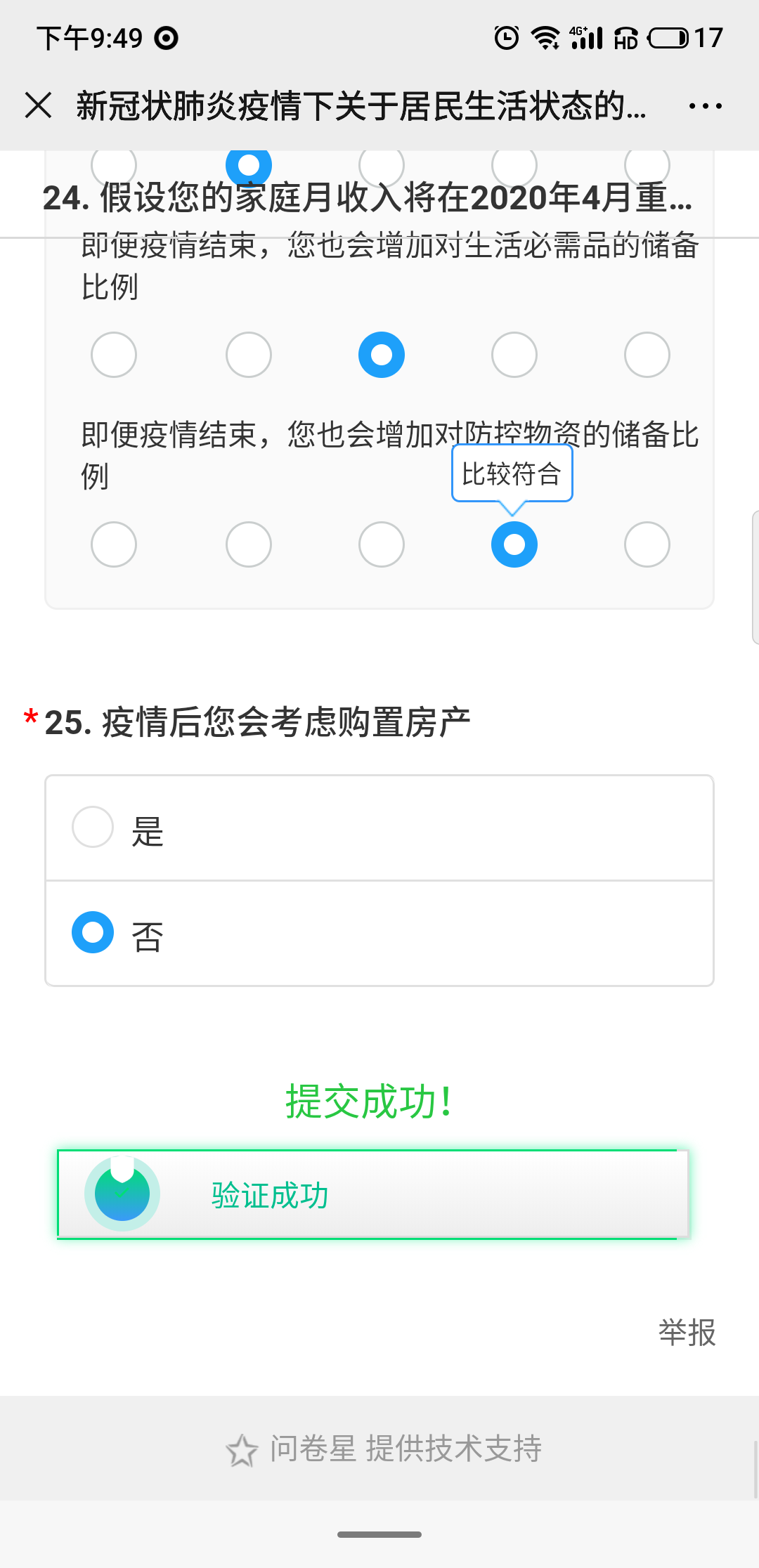Choose last option for 生活必需品 storage statement
759x1568 pixels.
(647, 355)
